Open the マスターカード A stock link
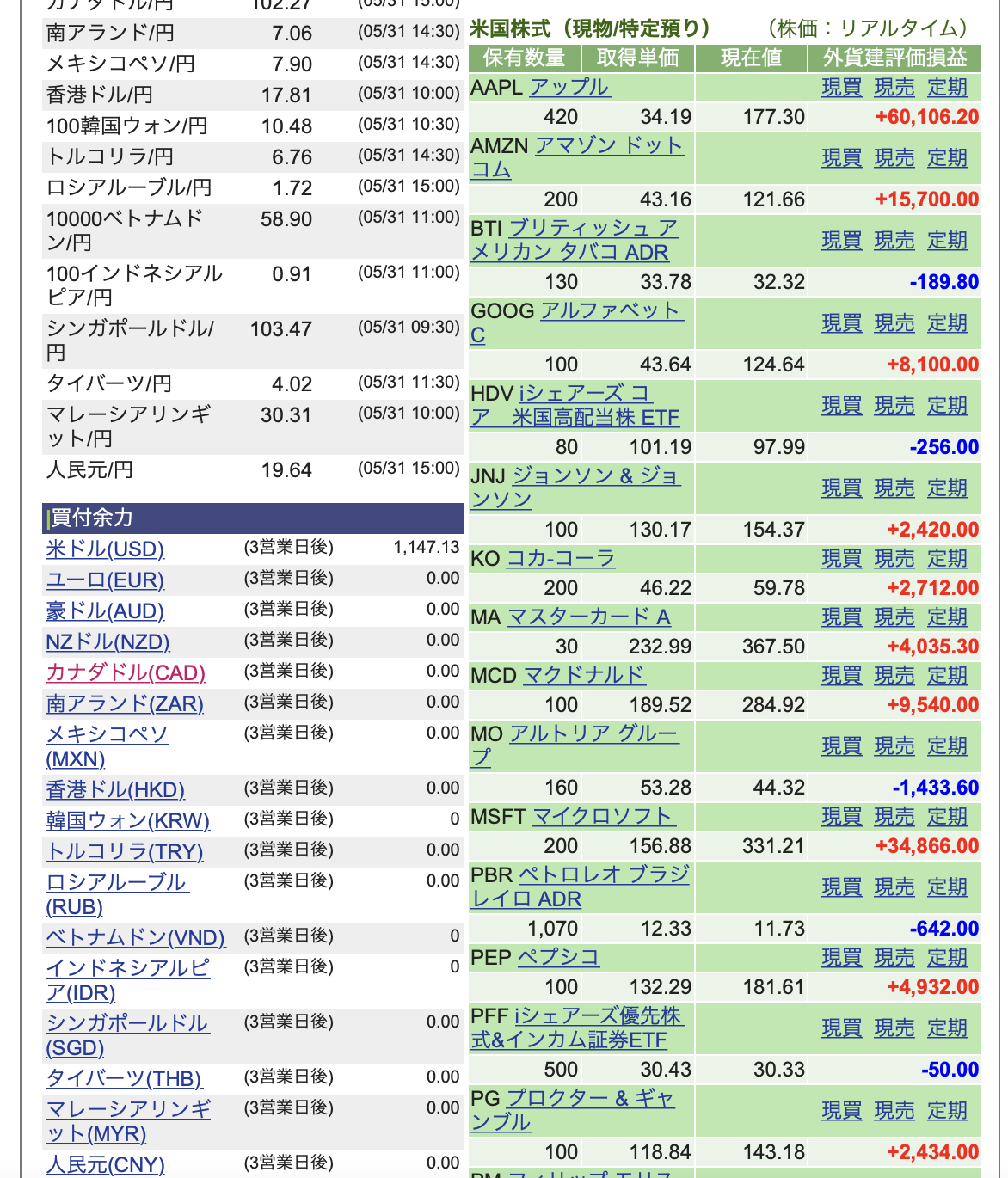This screenshot has width=1008, height=1178. click(x=589, y=617)
